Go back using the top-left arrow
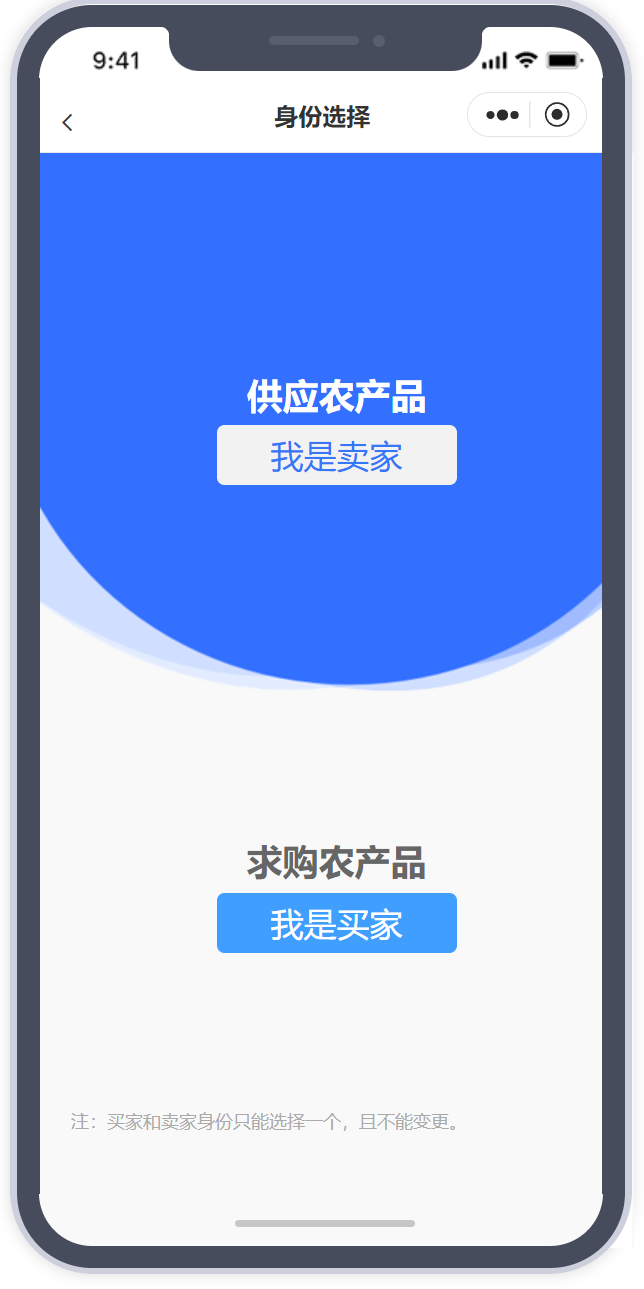 [x=67, y=122]
